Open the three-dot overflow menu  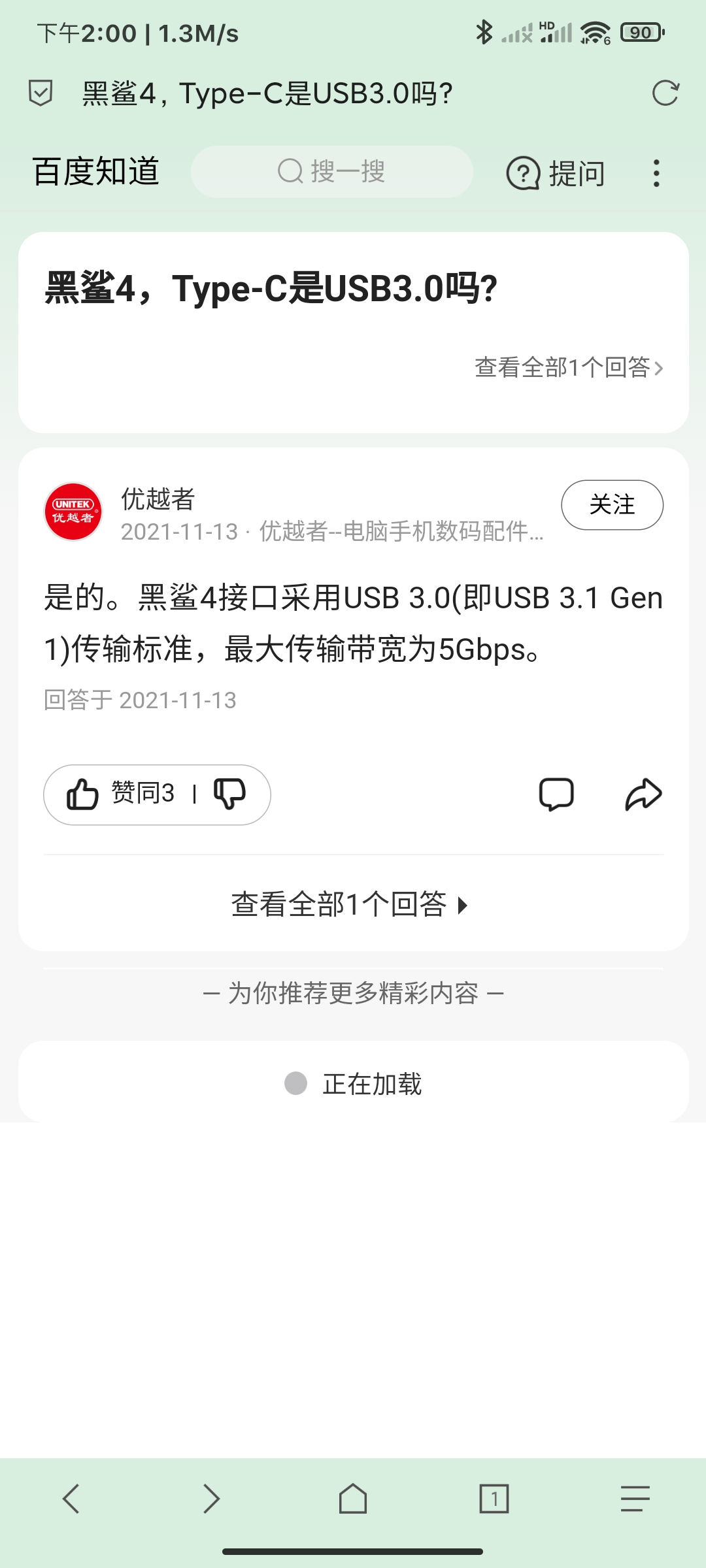coord(656,173)
